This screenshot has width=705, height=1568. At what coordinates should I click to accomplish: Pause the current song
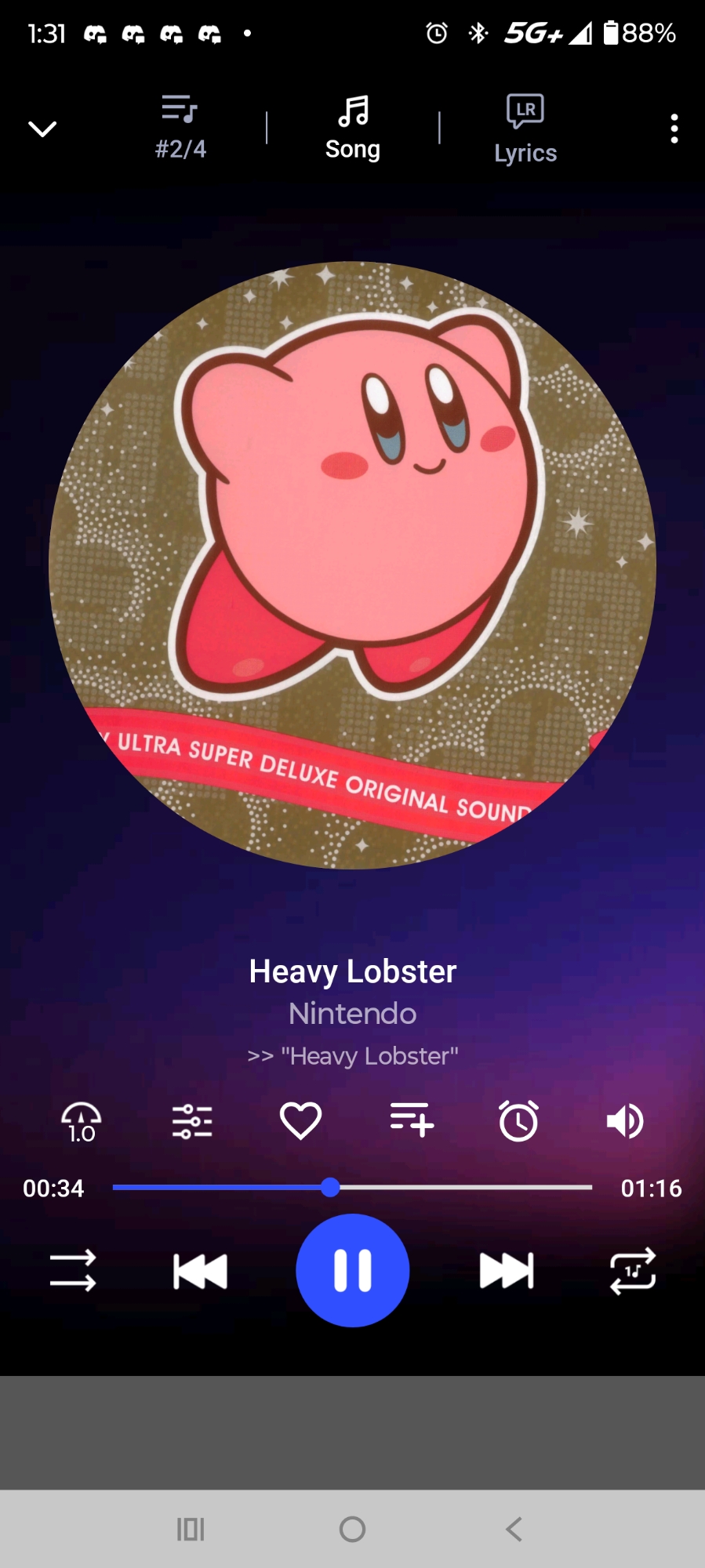coord(353,1270)
